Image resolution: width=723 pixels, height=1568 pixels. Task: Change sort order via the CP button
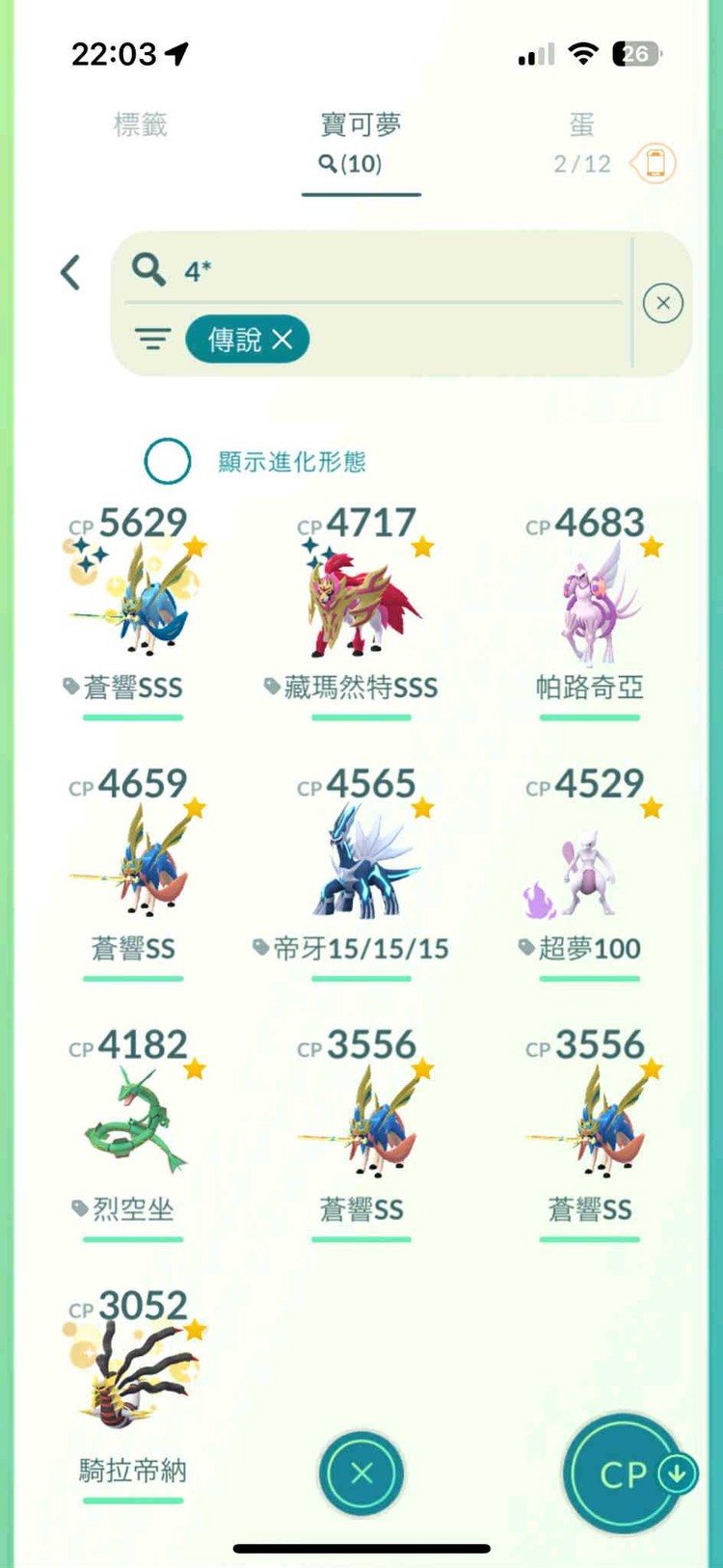(x=624, y=1473)
